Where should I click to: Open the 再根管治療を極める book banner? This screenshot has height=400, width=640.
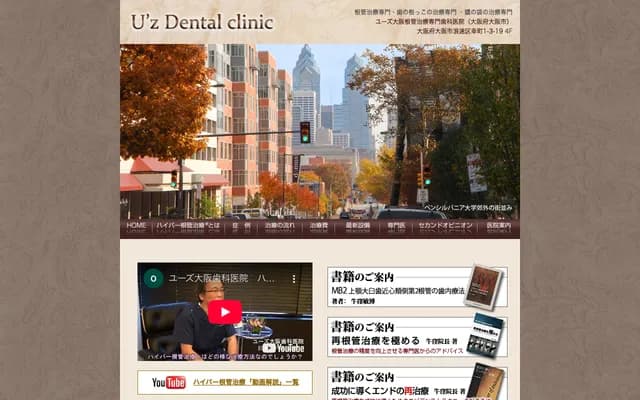pos(416,337)
